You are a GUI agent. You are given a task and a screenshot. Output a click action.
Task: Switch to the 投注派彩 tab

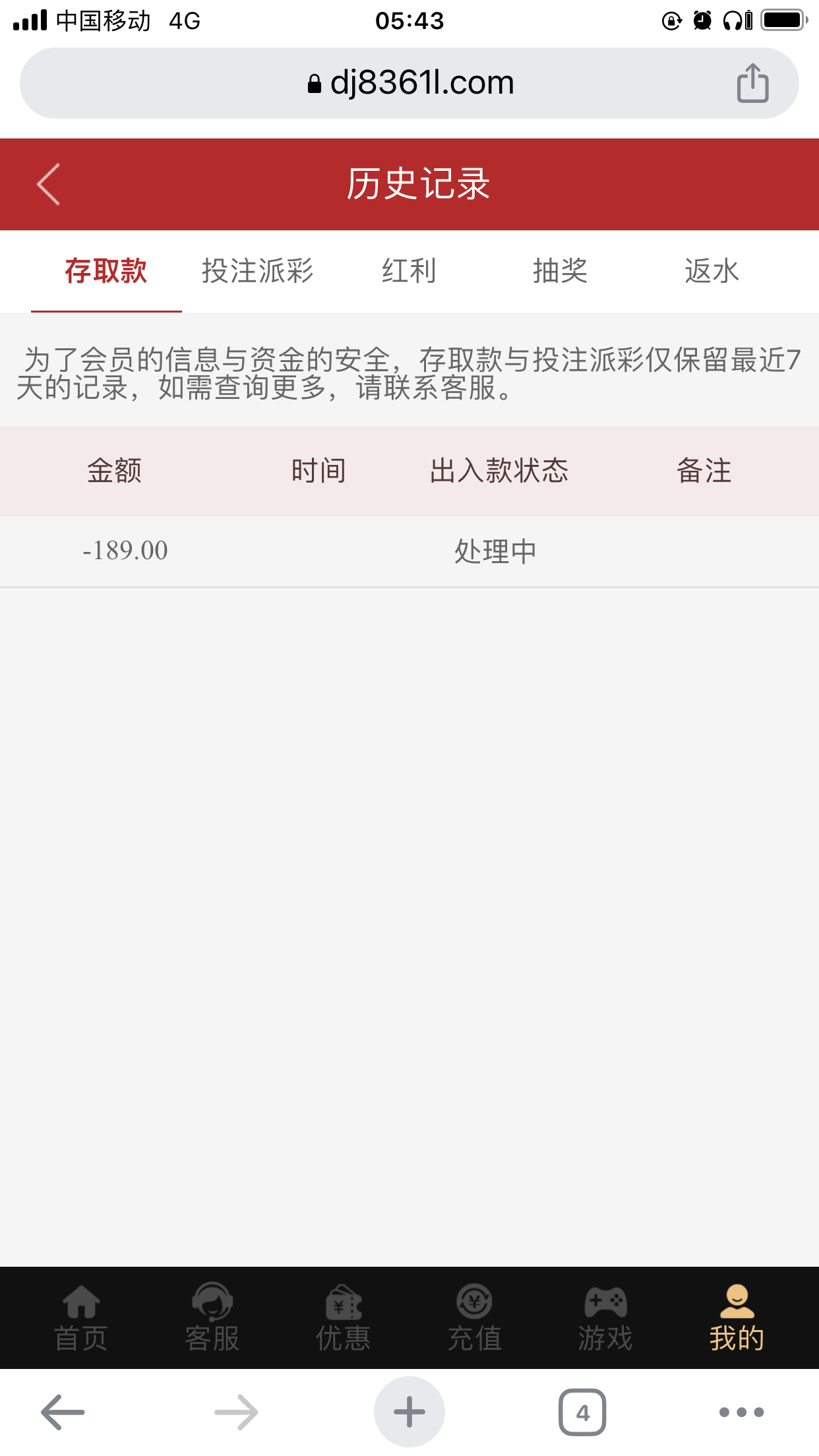(258, 271)
